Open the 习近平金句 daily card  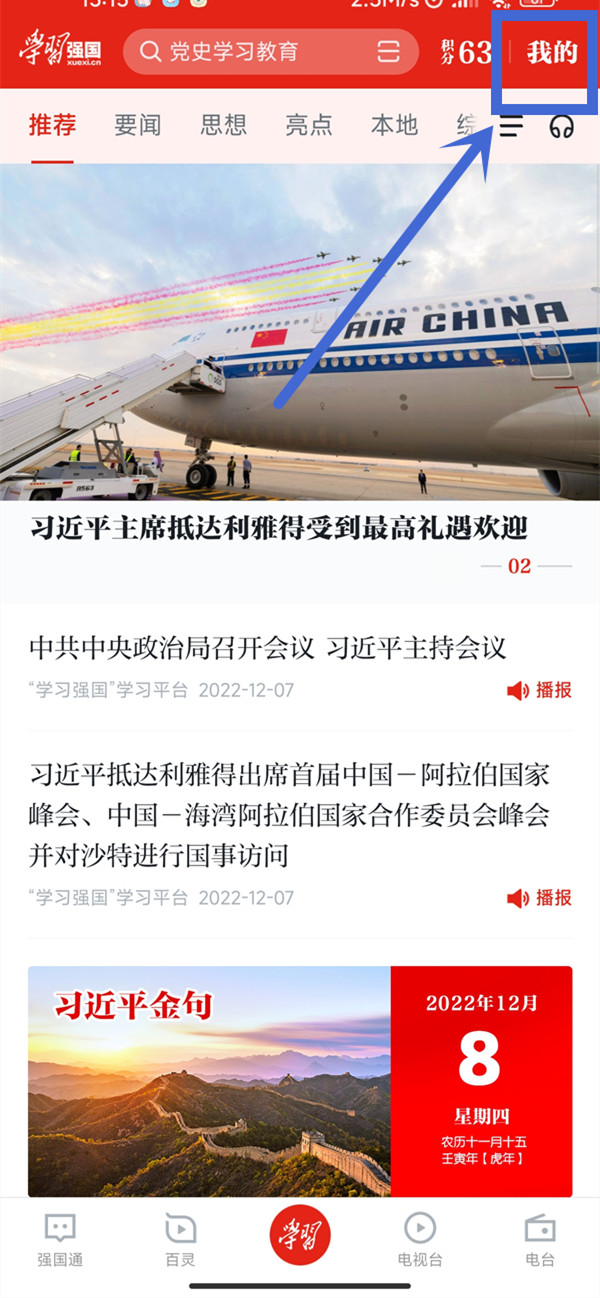(300, 1080)
